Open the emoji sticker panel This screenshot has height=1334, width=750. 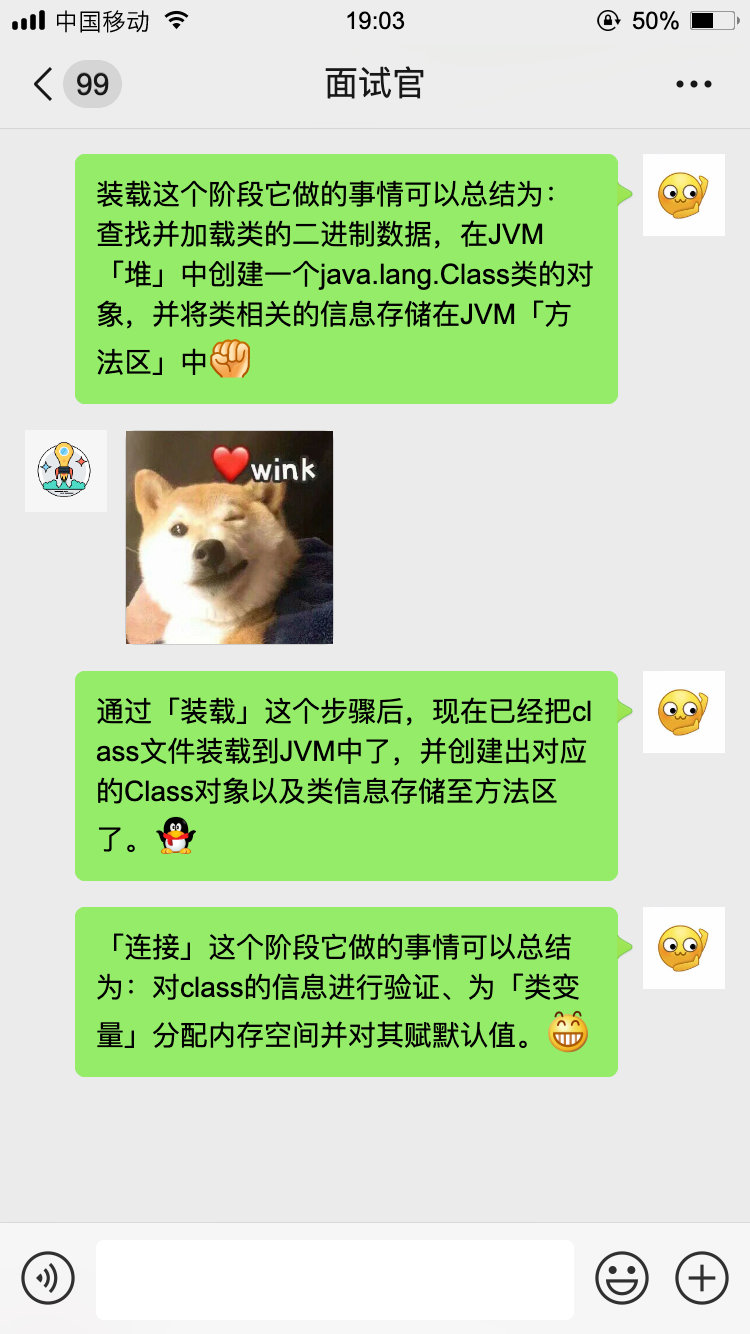pos(622,1278)
